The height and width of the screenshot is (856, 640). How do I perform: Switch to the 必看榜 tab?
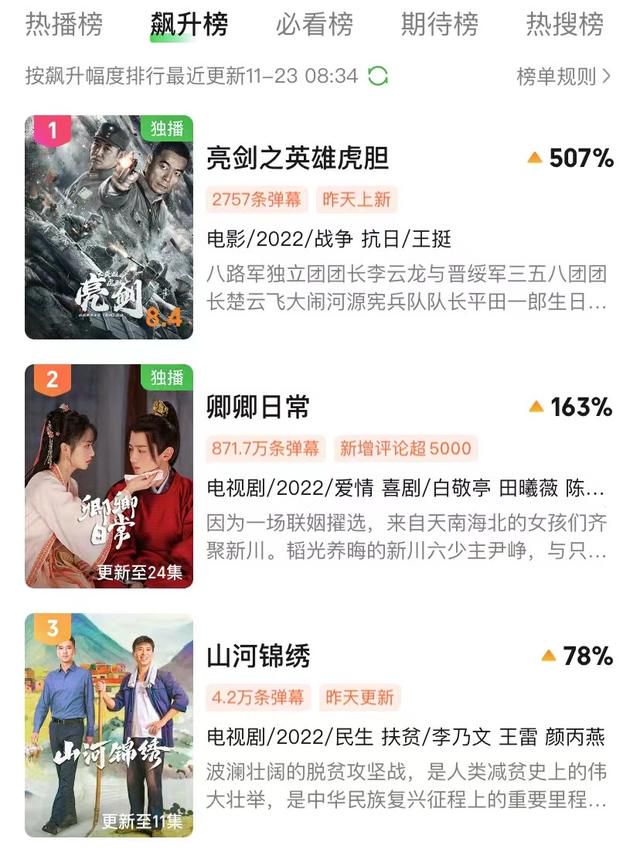(x=314, y=24)
